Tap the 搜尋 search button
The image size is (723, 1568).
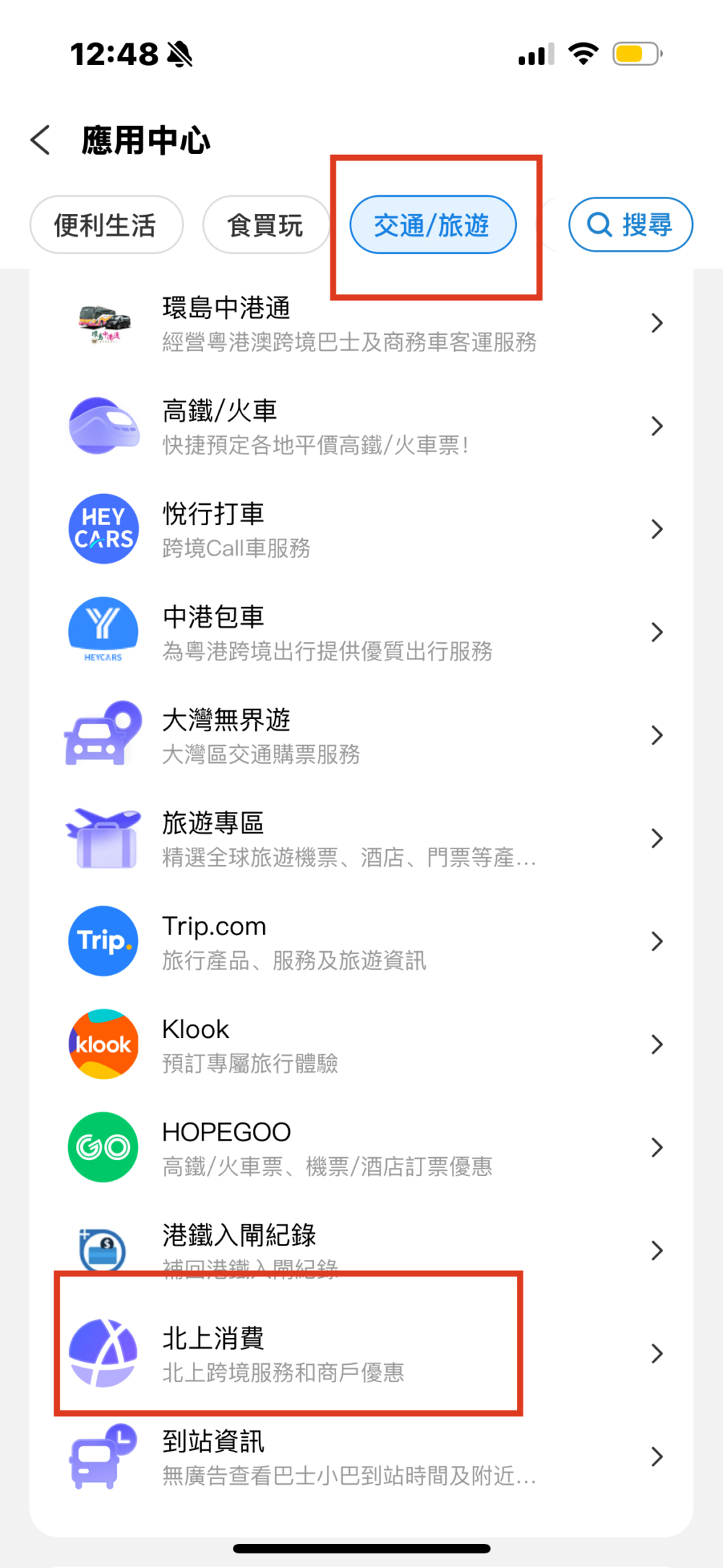pos(630,225)
